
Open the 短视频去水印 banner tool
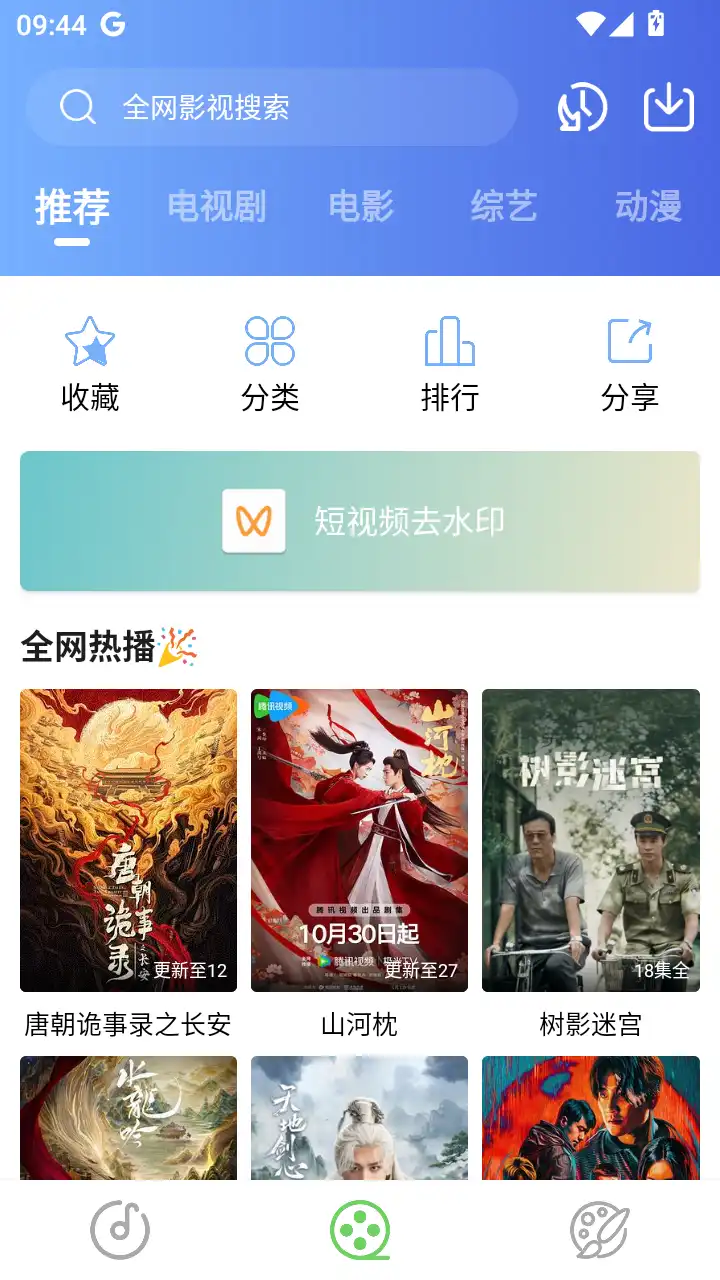click(x=360, y=521)
